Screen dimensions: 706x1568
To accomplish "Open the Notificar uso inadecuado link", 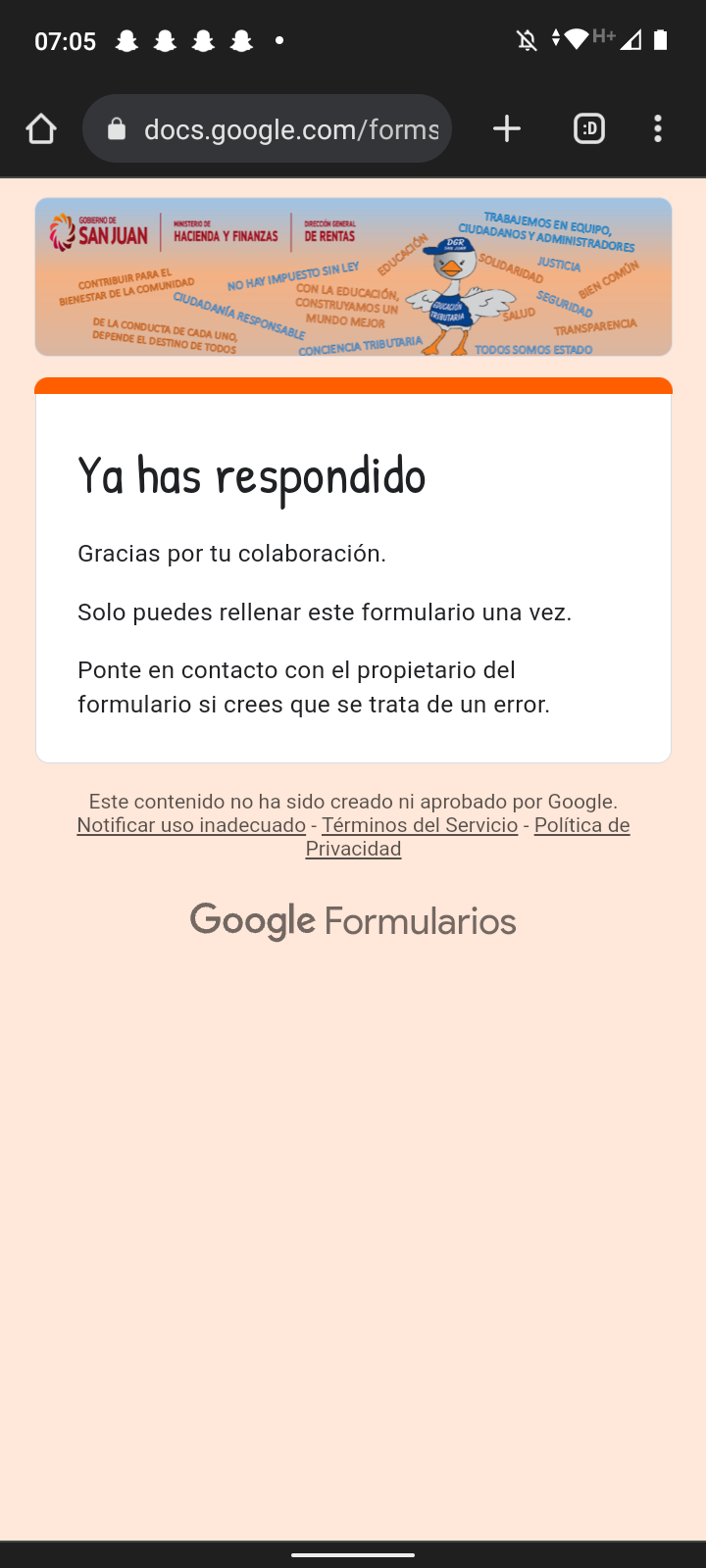I will (x=191, y=825).
